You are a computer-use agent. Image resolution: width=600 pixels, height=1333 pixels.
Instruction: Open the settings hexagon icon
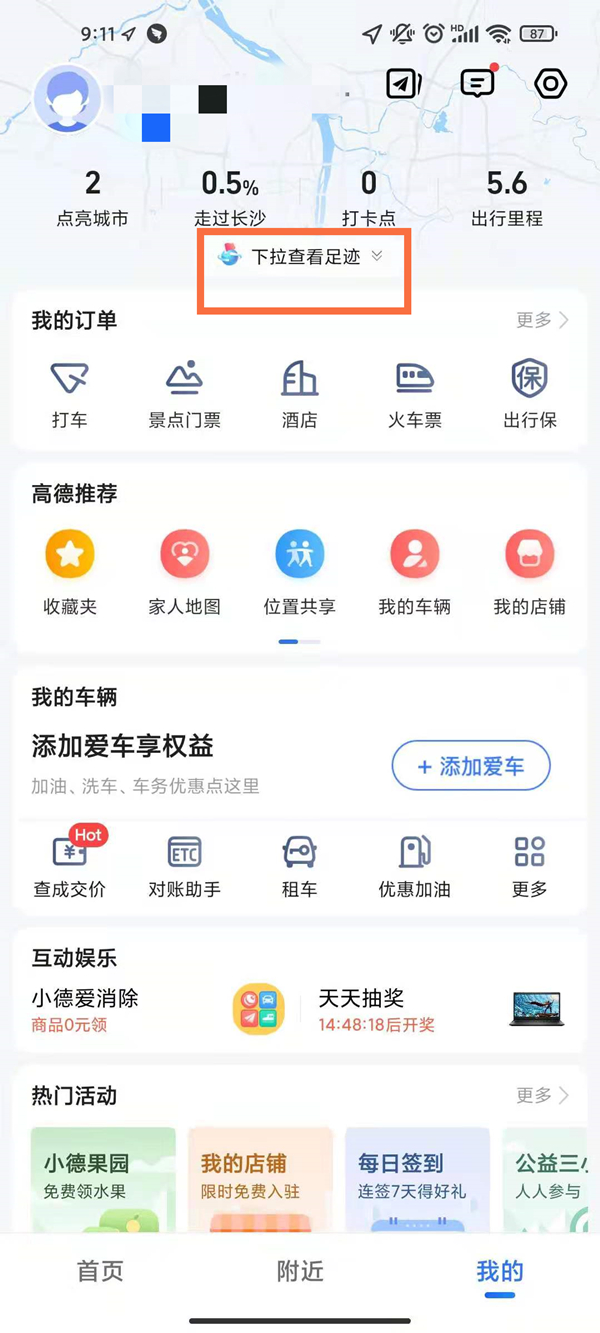pos(551,84)
